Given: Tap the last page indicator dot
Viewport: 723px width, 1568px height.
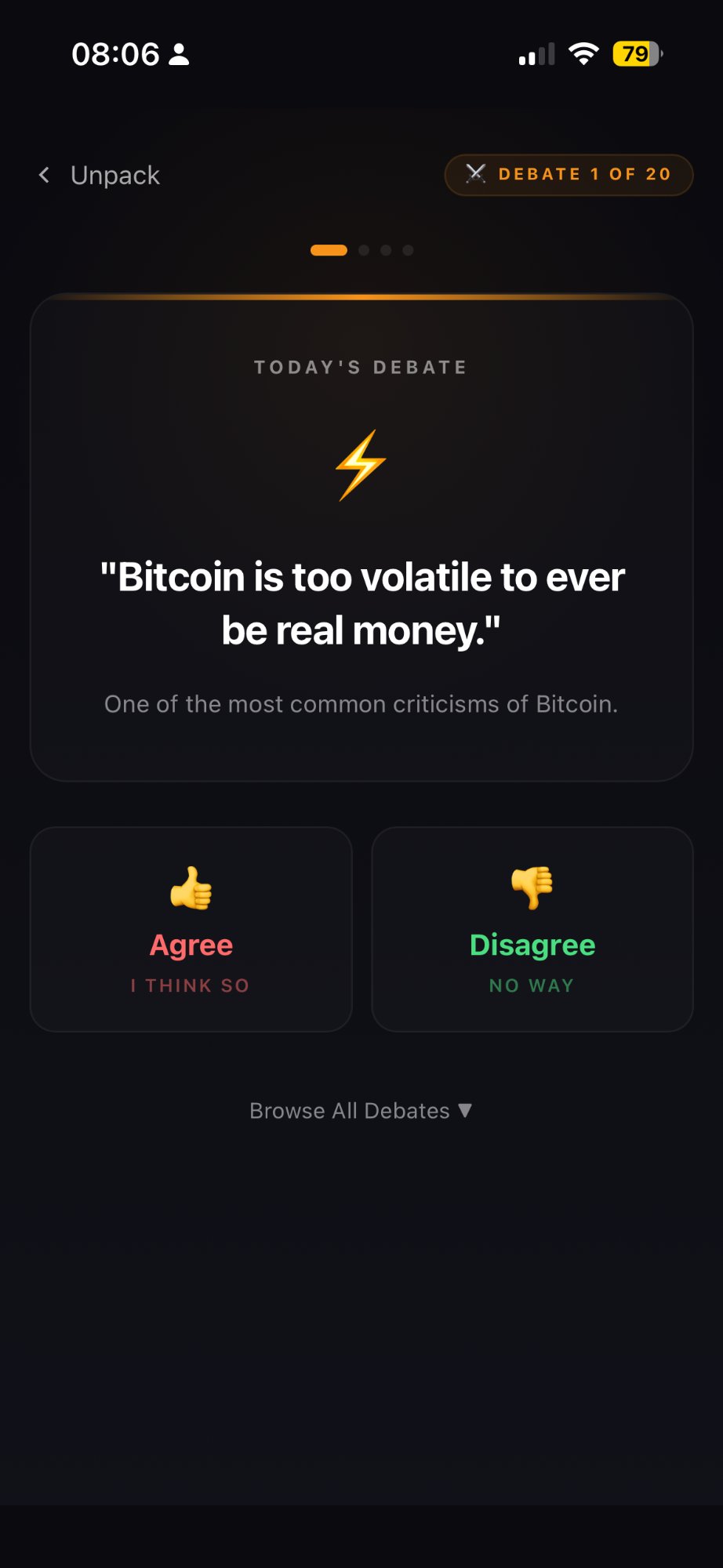Looking at the screenshot, I should coord(408,250).
